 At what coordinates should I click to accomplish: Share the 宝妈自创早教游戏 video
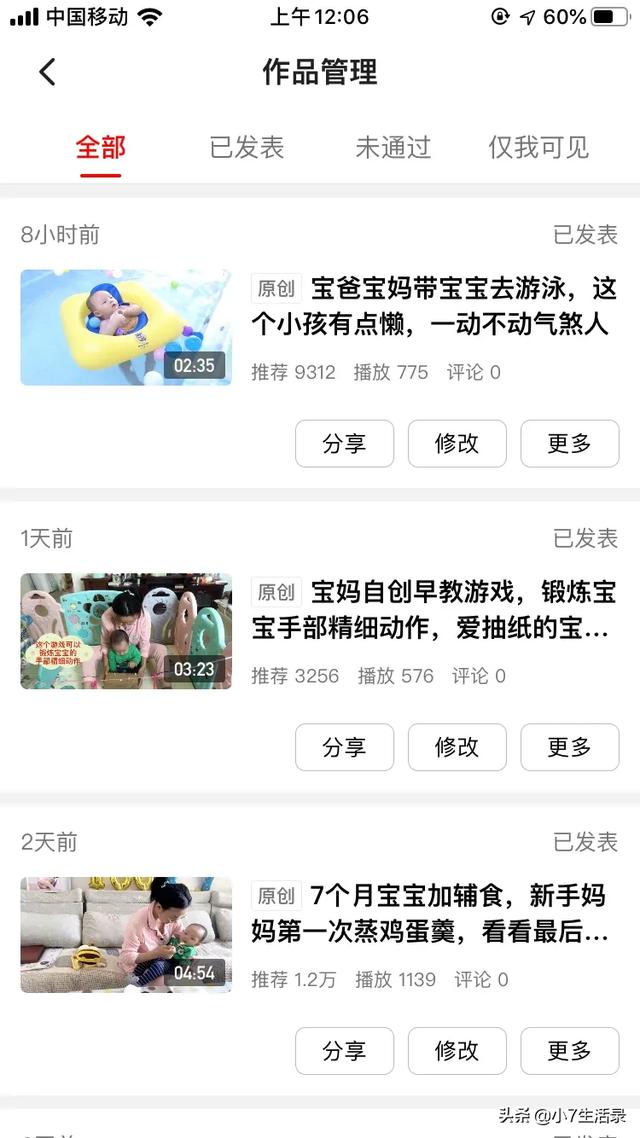click(344, 747)
